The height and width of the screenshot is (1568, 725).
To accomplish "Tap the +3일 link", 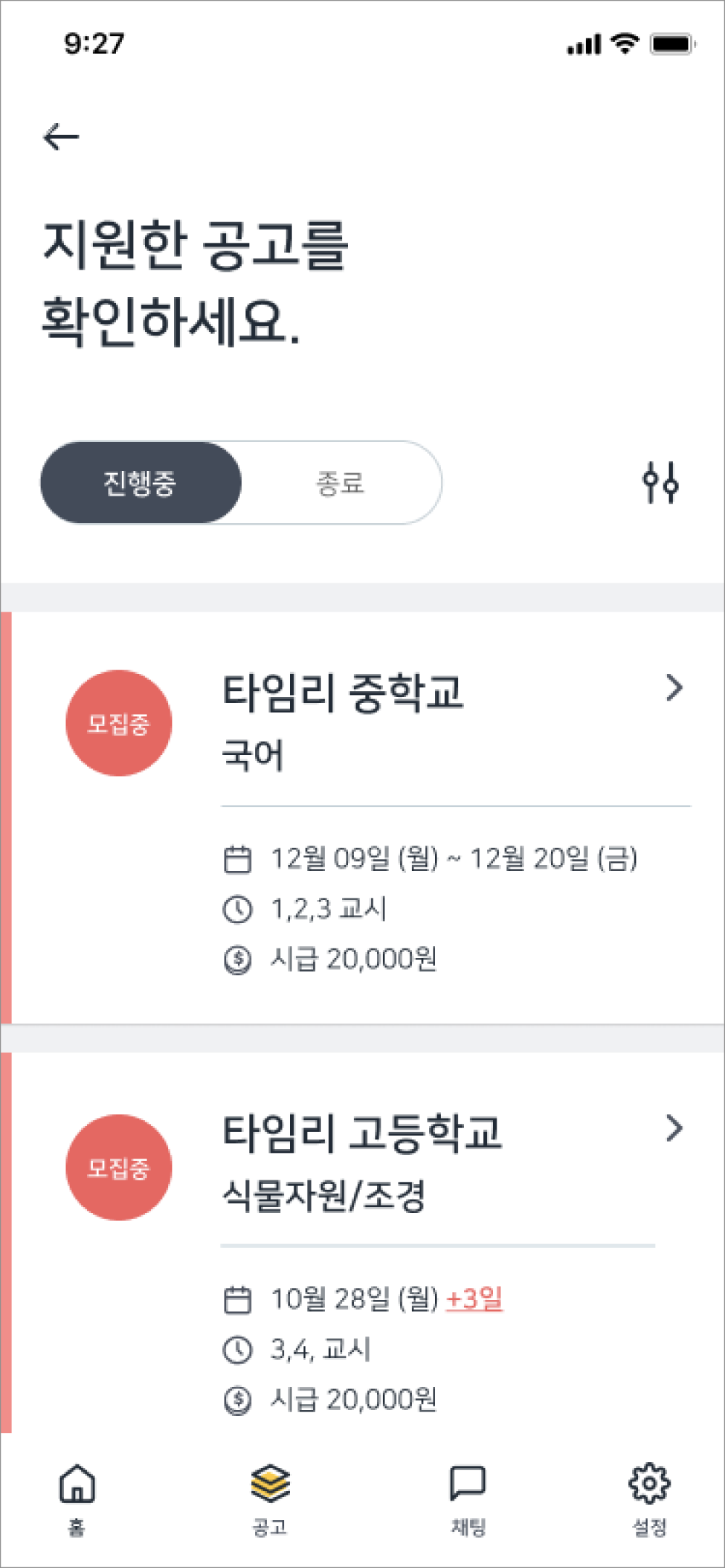I will (474, 1298).
